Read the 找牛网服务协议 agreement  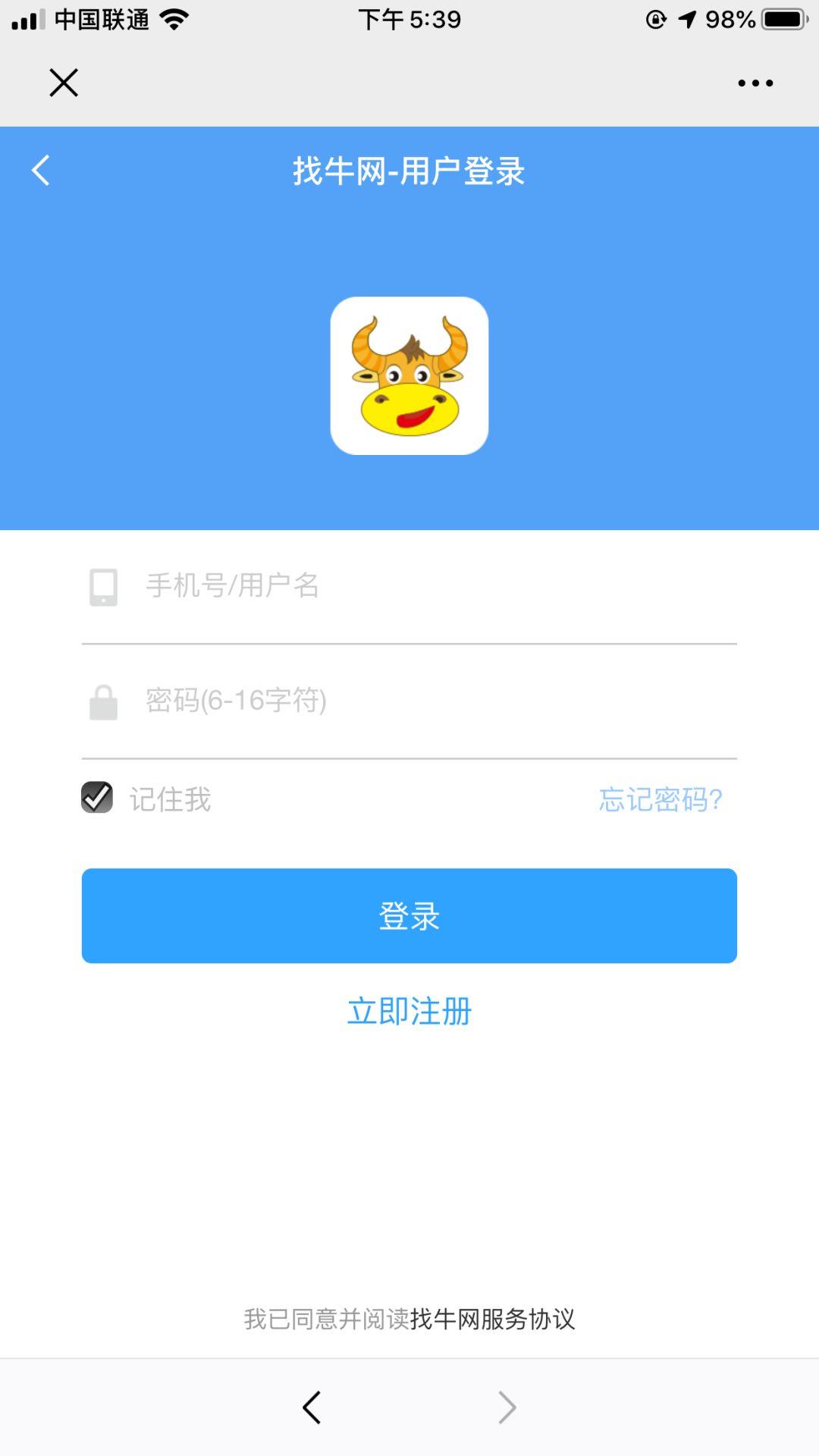point(492,1319)
